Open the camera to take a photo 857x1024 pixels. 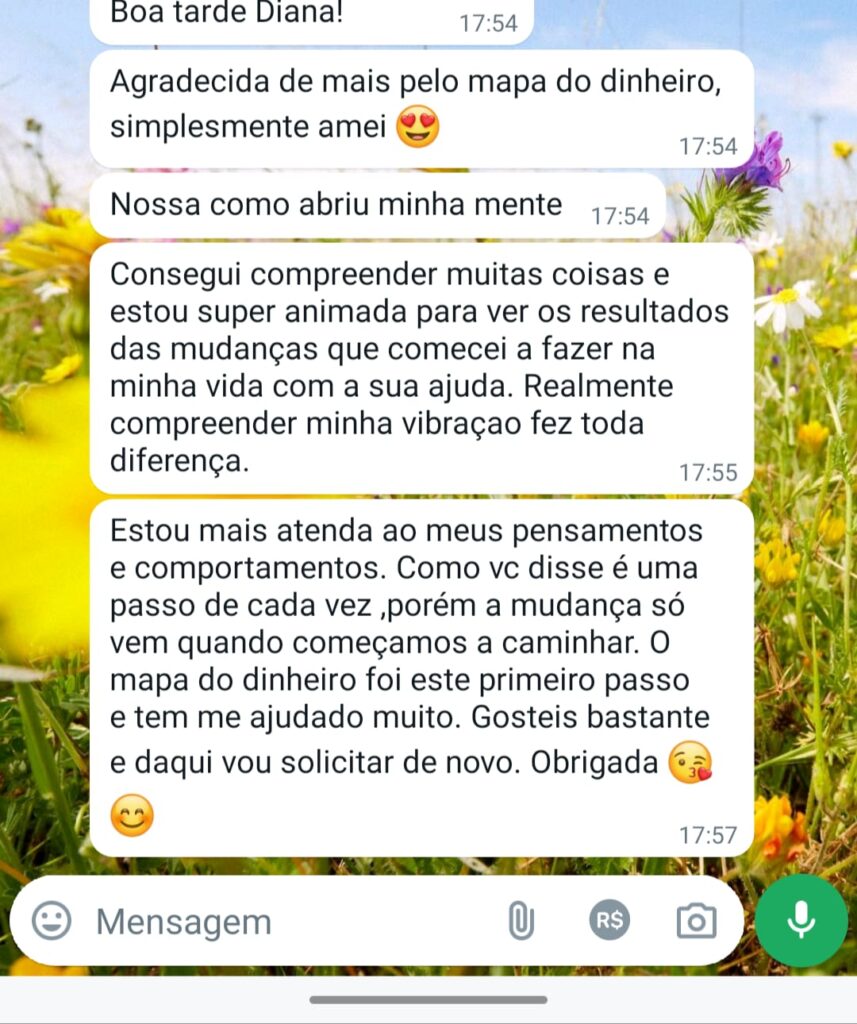696,921
